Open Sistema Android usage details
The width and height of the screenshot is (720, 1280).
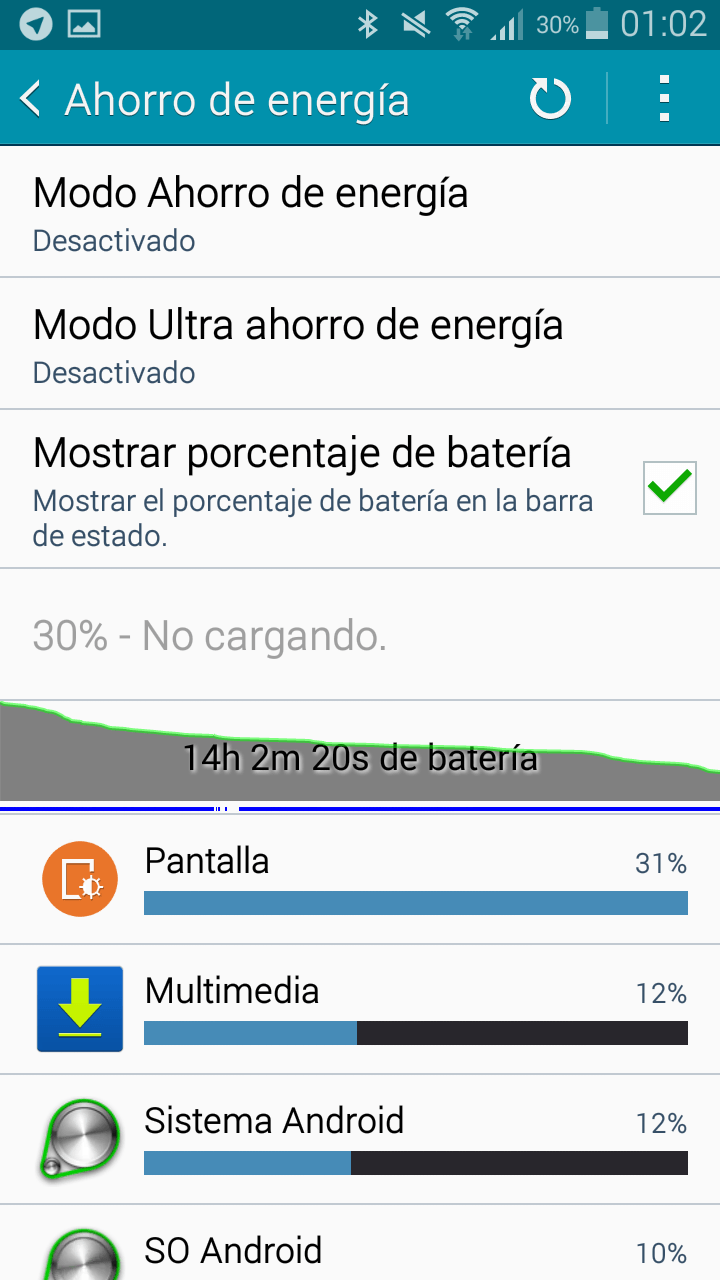click(360, 1140)
